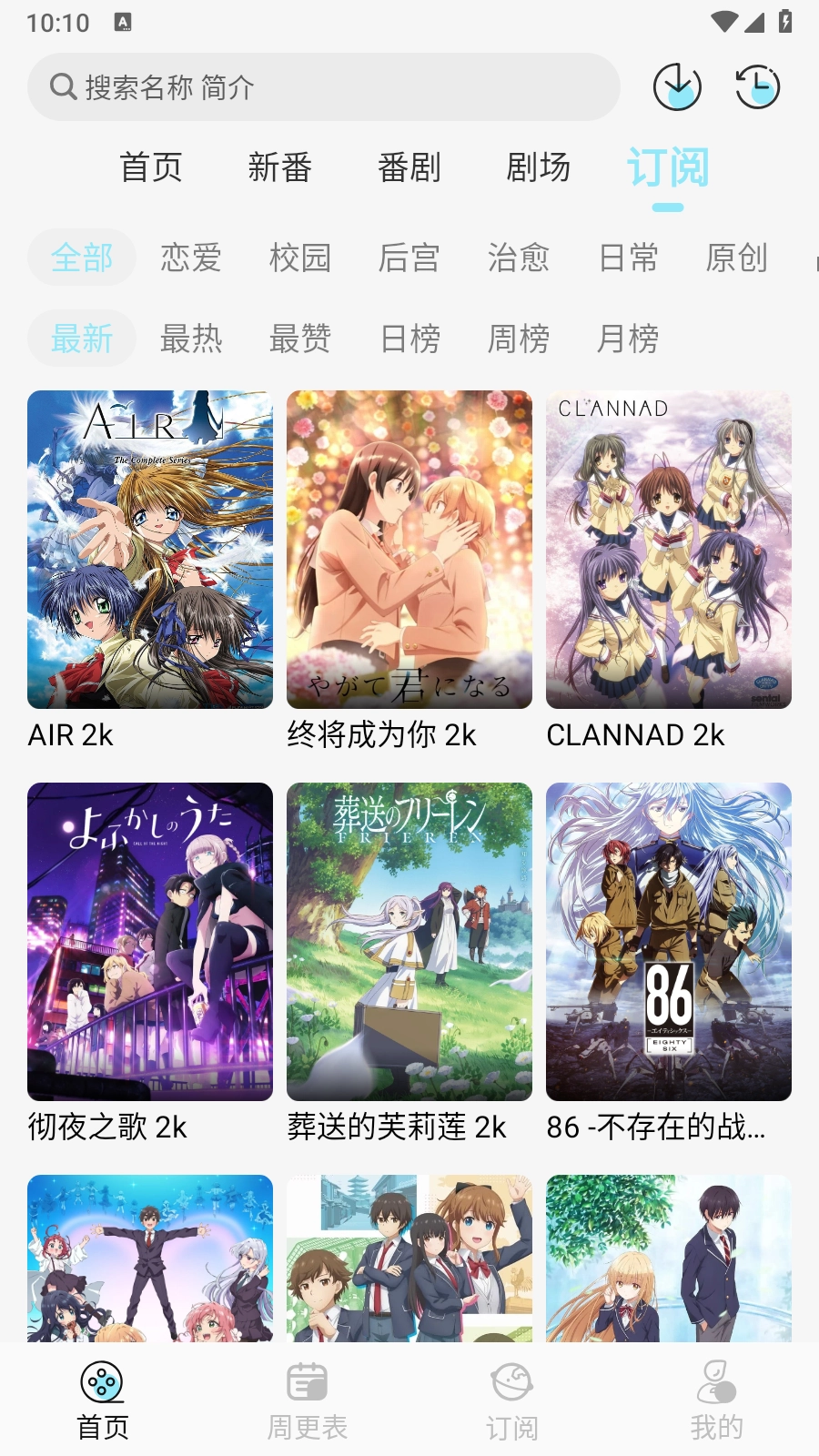819x1456 pixels.
Task: Select the 日榜 daily ranking option
Action: pyautogui.click(x=408, y=338)
